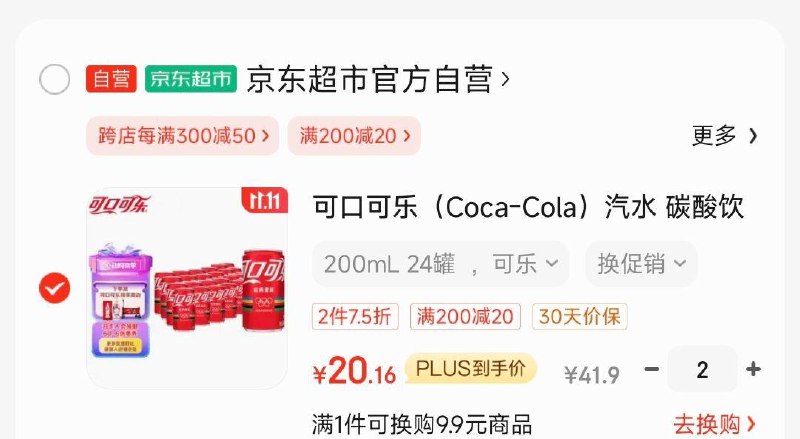Image resolution: width=800 pixels, height=439 pixels.
Task: Open the 换促销 dropdown
Action: point(641,264)
